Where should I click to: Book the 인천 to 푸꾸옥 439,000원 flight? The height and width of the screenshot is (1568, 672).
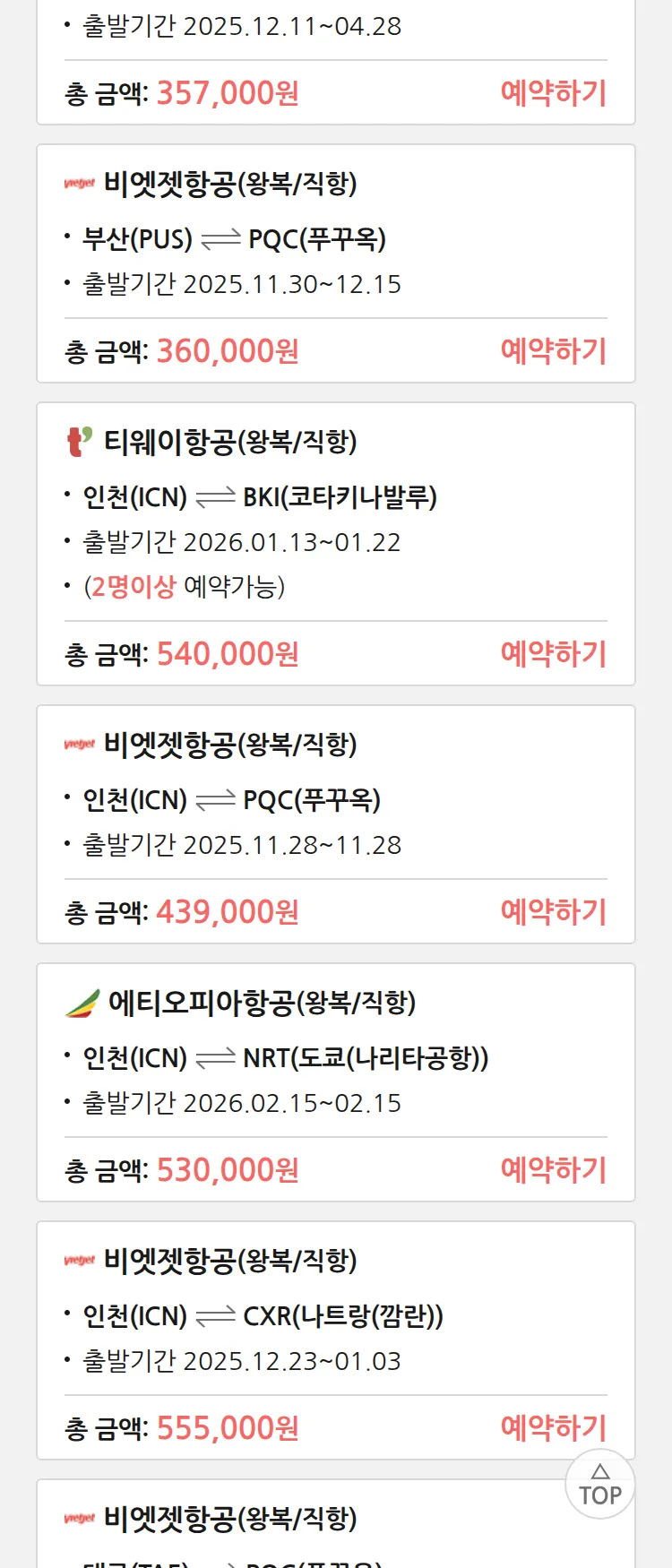(x=553, y=912)
